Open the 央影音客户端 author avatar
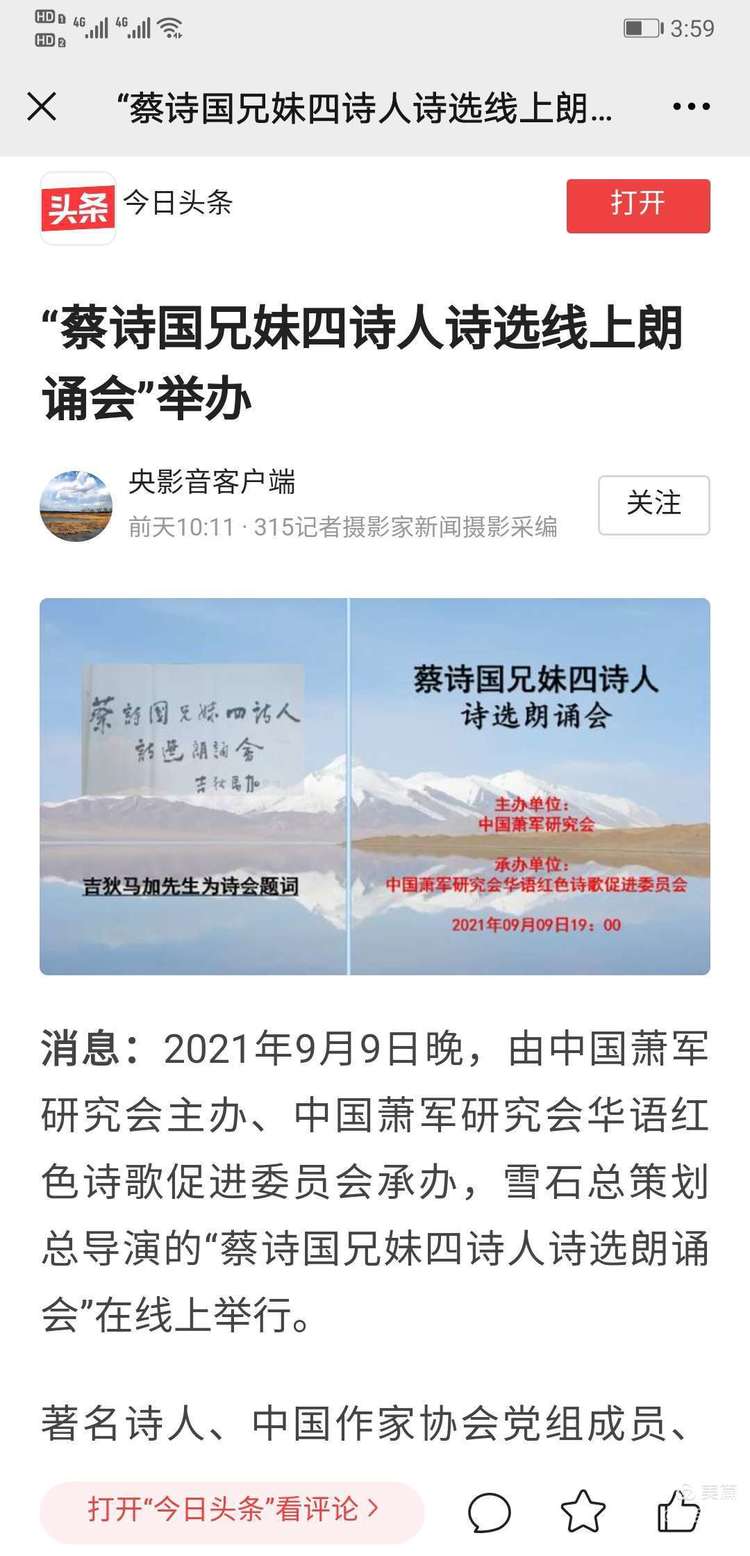 (x=76, y=506)
